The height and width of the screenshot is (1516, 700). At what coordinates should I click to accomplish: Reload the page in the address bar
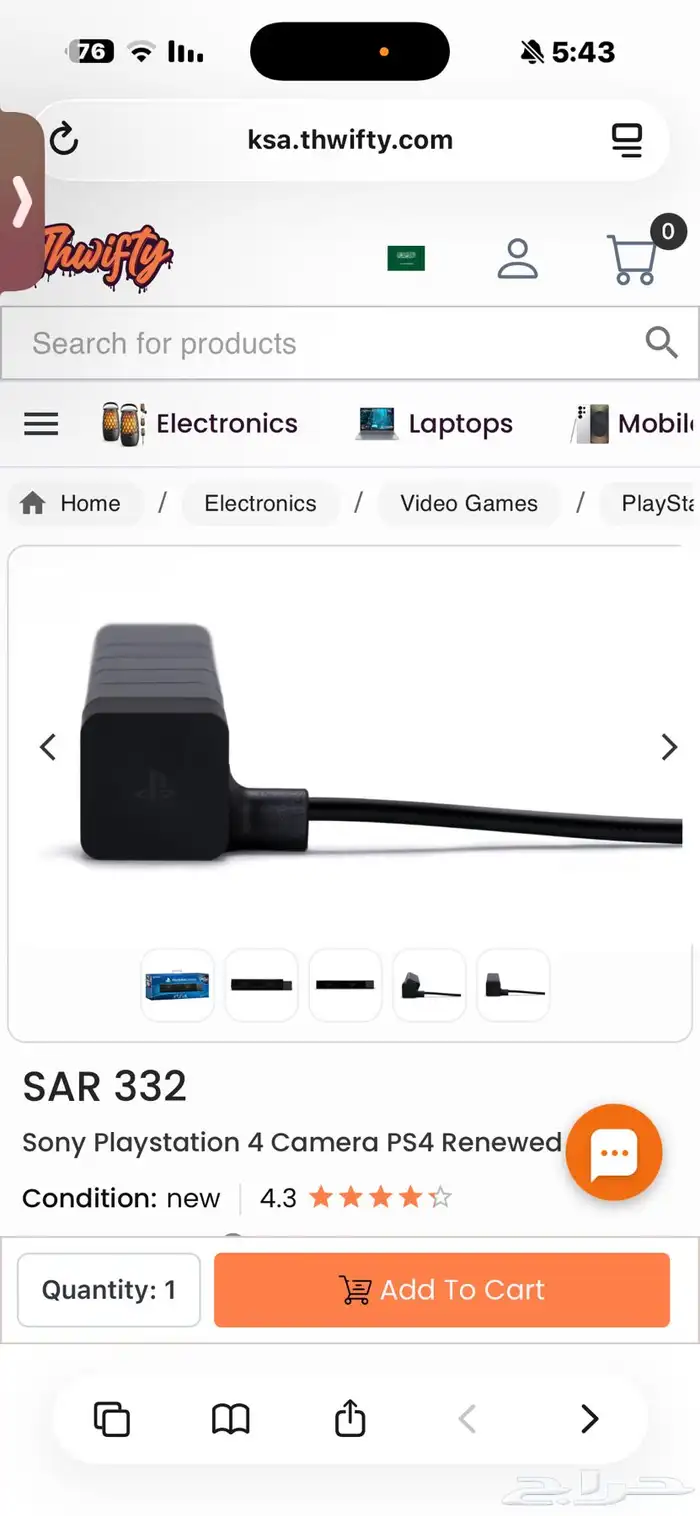(x=64, y=140)
